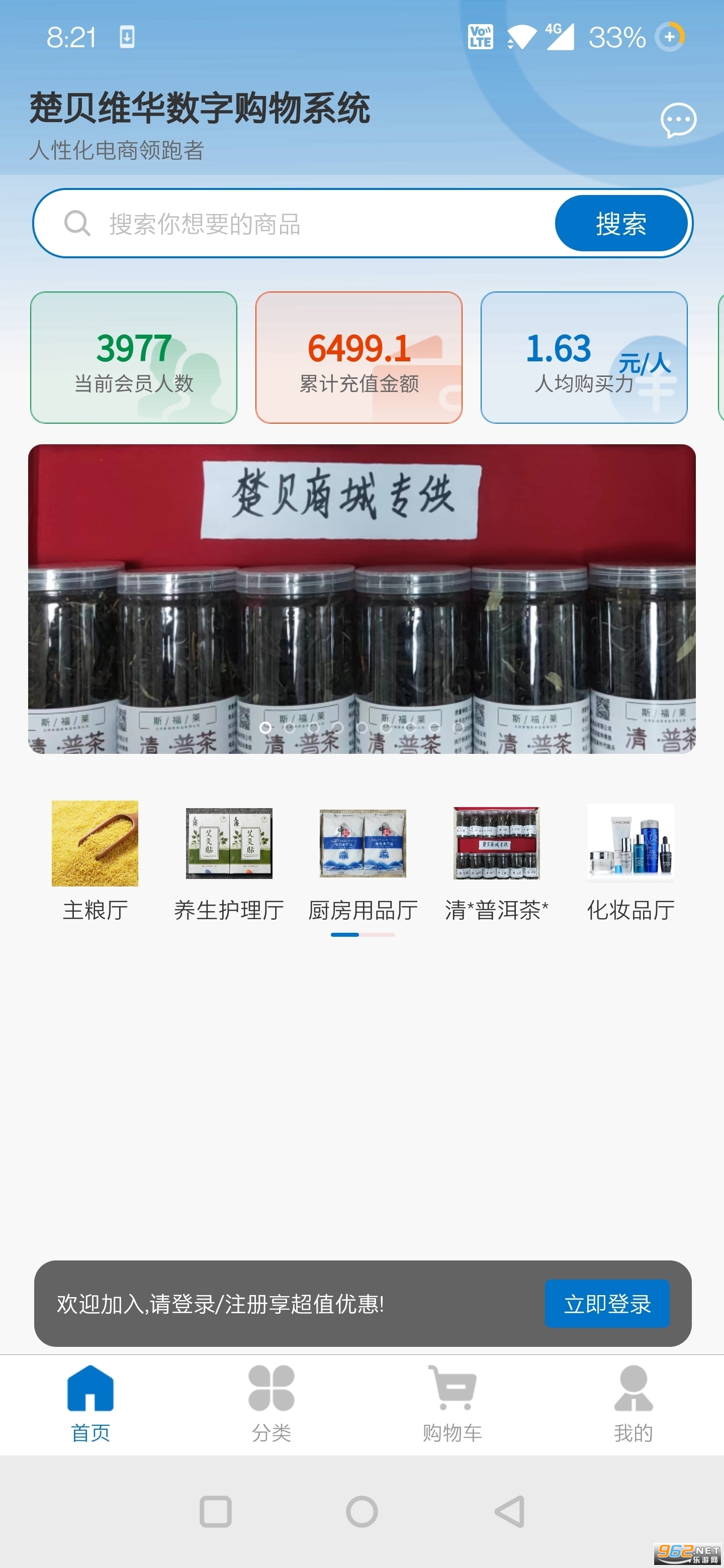Tap the blue 搜索 button

620,224
